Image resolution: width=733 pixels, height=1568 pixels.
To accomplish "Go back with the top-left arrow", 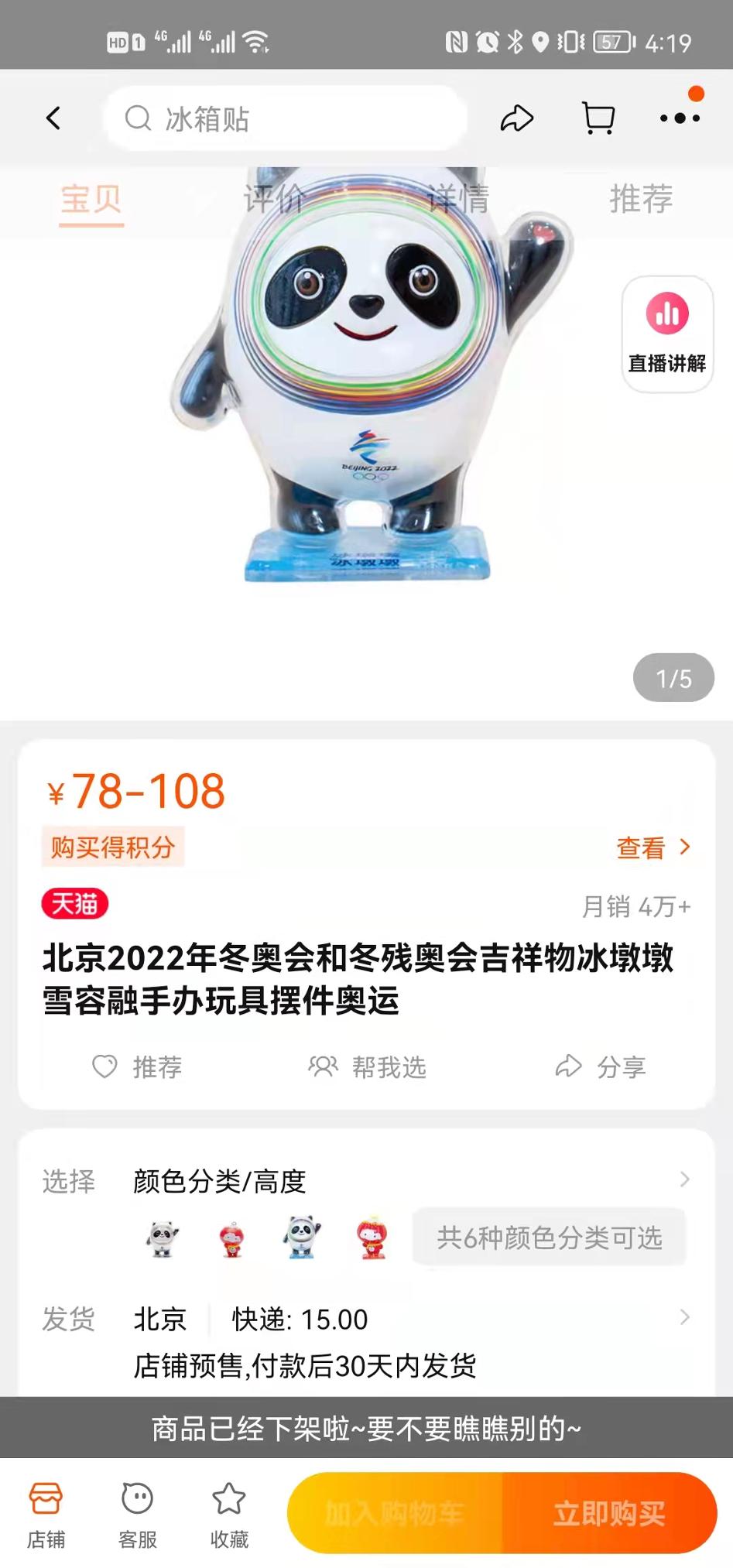I will (x=53, y=118).
